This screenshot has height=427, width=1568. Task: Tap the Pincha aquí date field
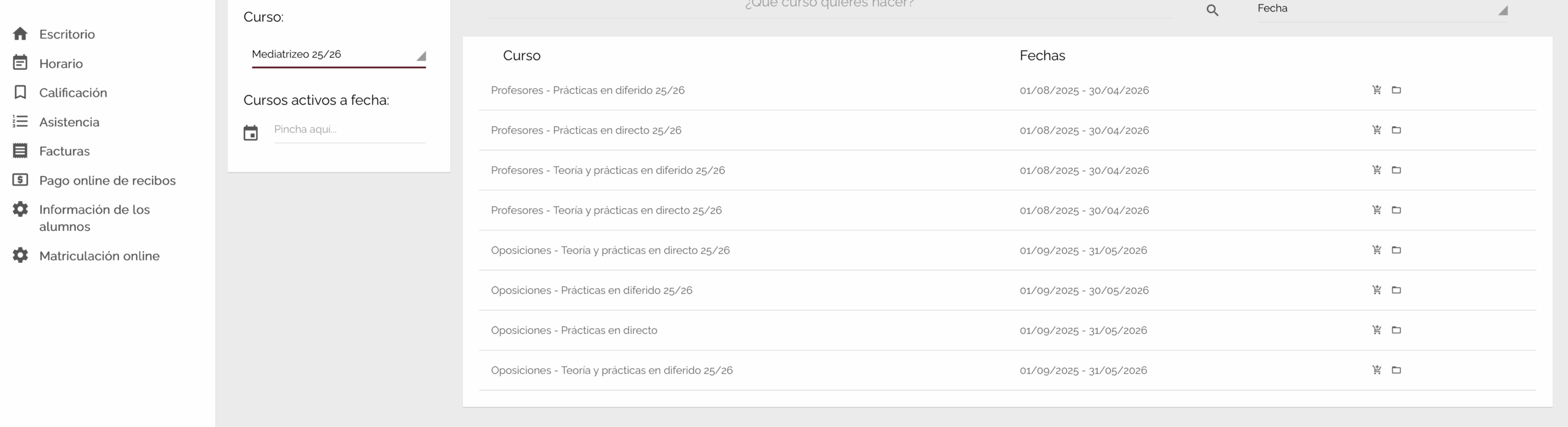point(349,130)
